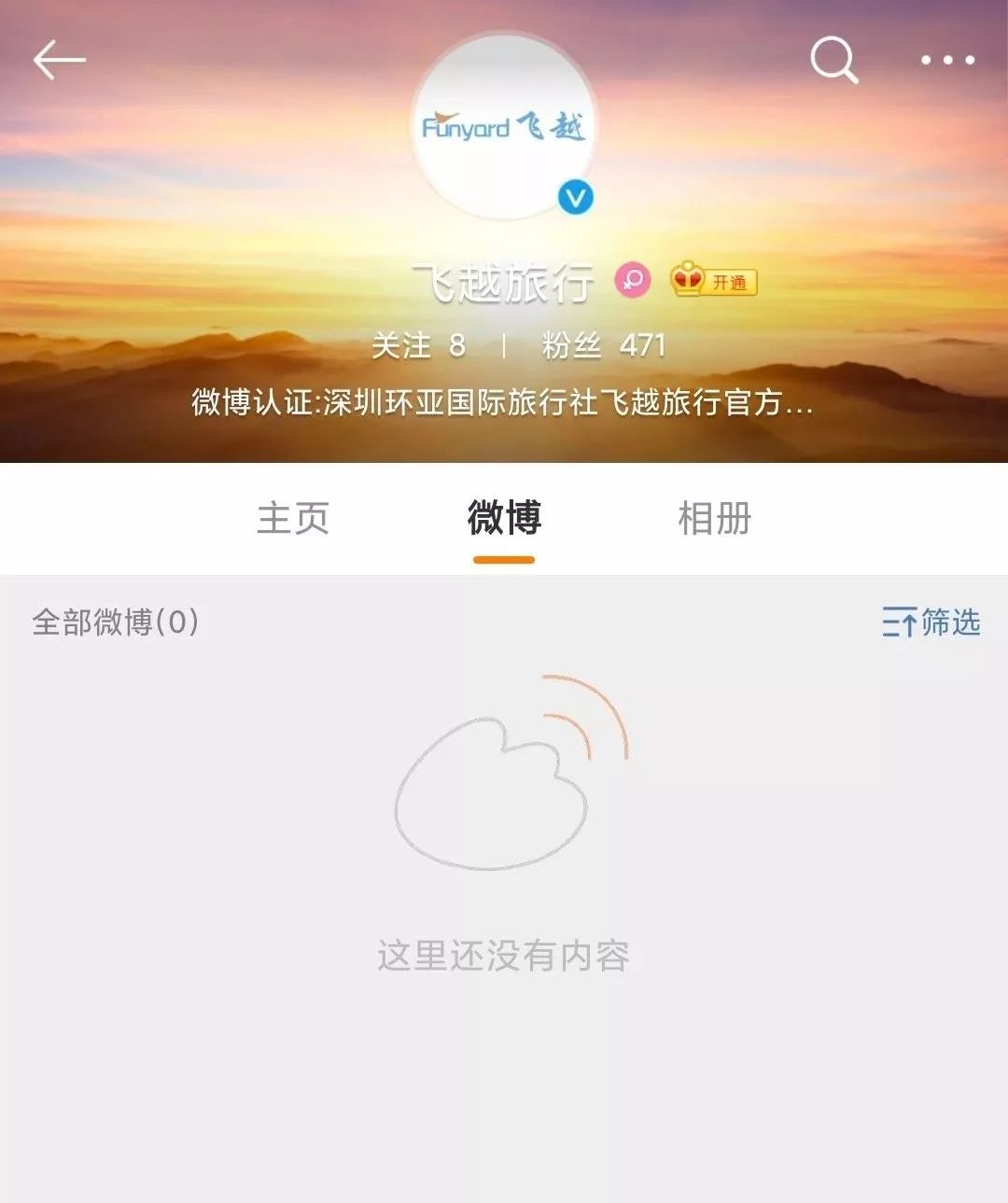The image size is (1008, 1203).
Task: Switch to the 主页 tab
Action: tap(293, 519)
